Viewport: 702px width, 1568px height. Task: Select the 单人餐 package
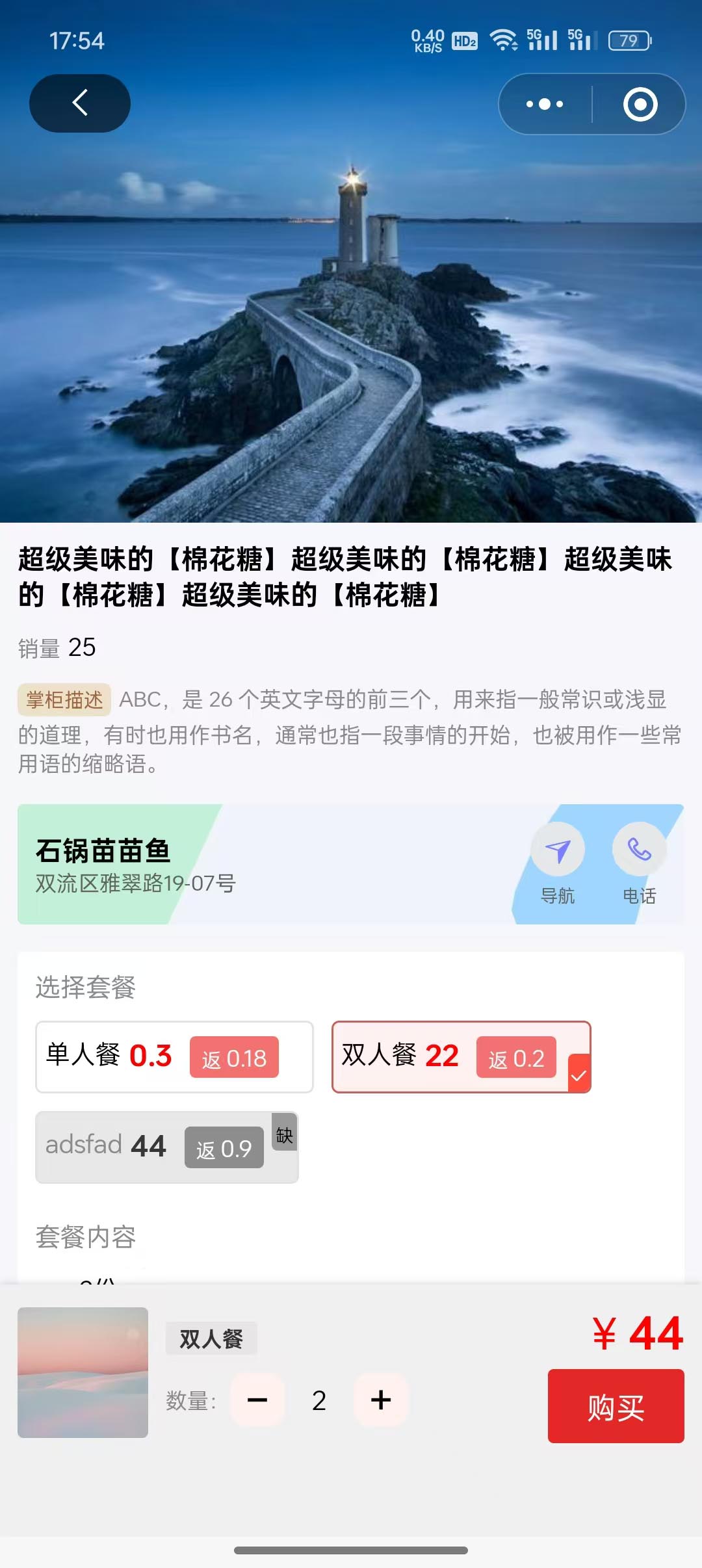[x=174, y=1056]
